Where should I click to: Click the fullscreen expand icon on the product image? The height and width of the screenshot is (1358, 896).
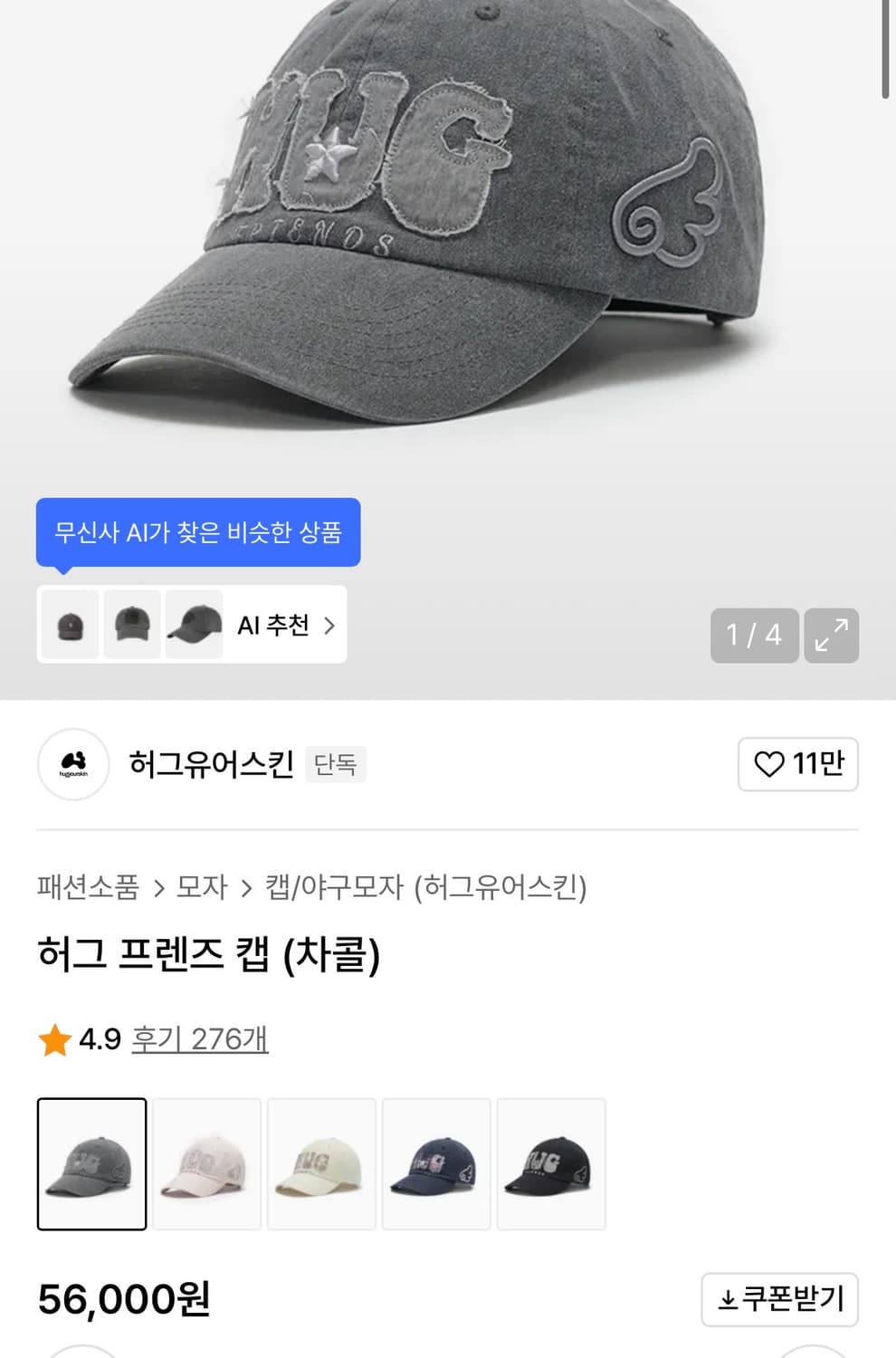[831, 636]
